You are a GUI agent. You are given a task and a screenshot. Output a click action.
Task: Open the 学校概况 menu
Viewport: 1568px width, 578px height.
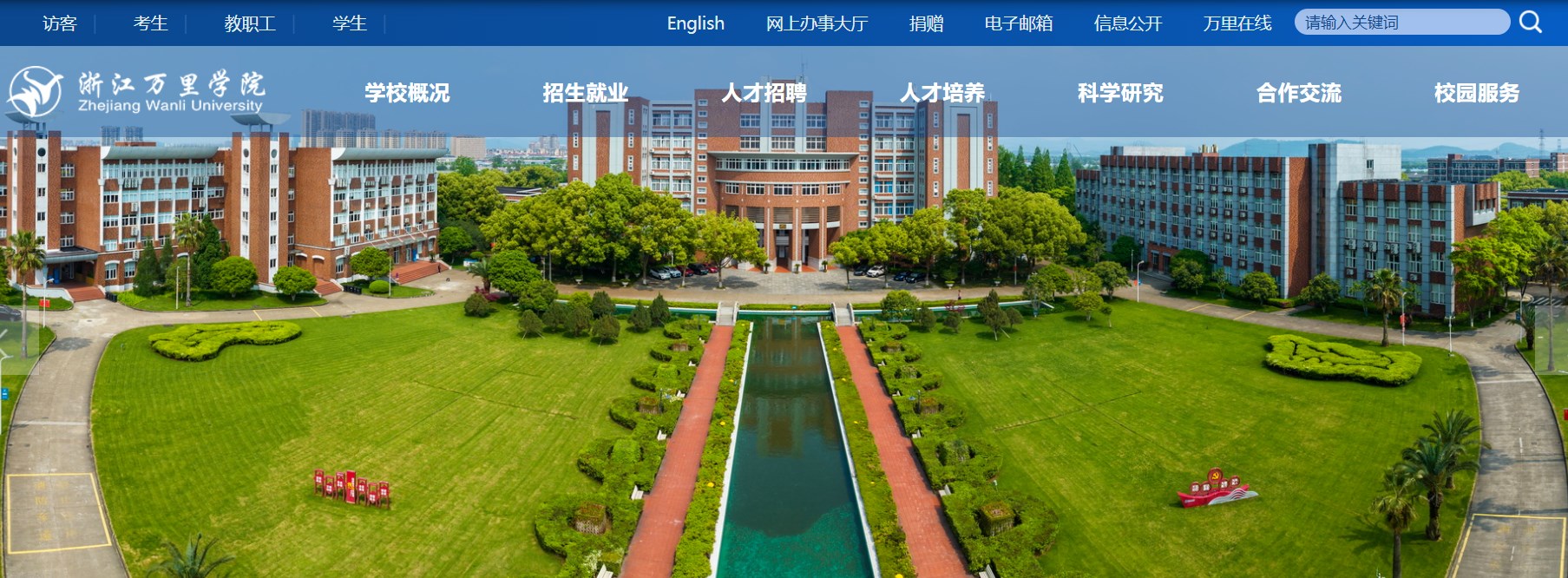[407, 93]
